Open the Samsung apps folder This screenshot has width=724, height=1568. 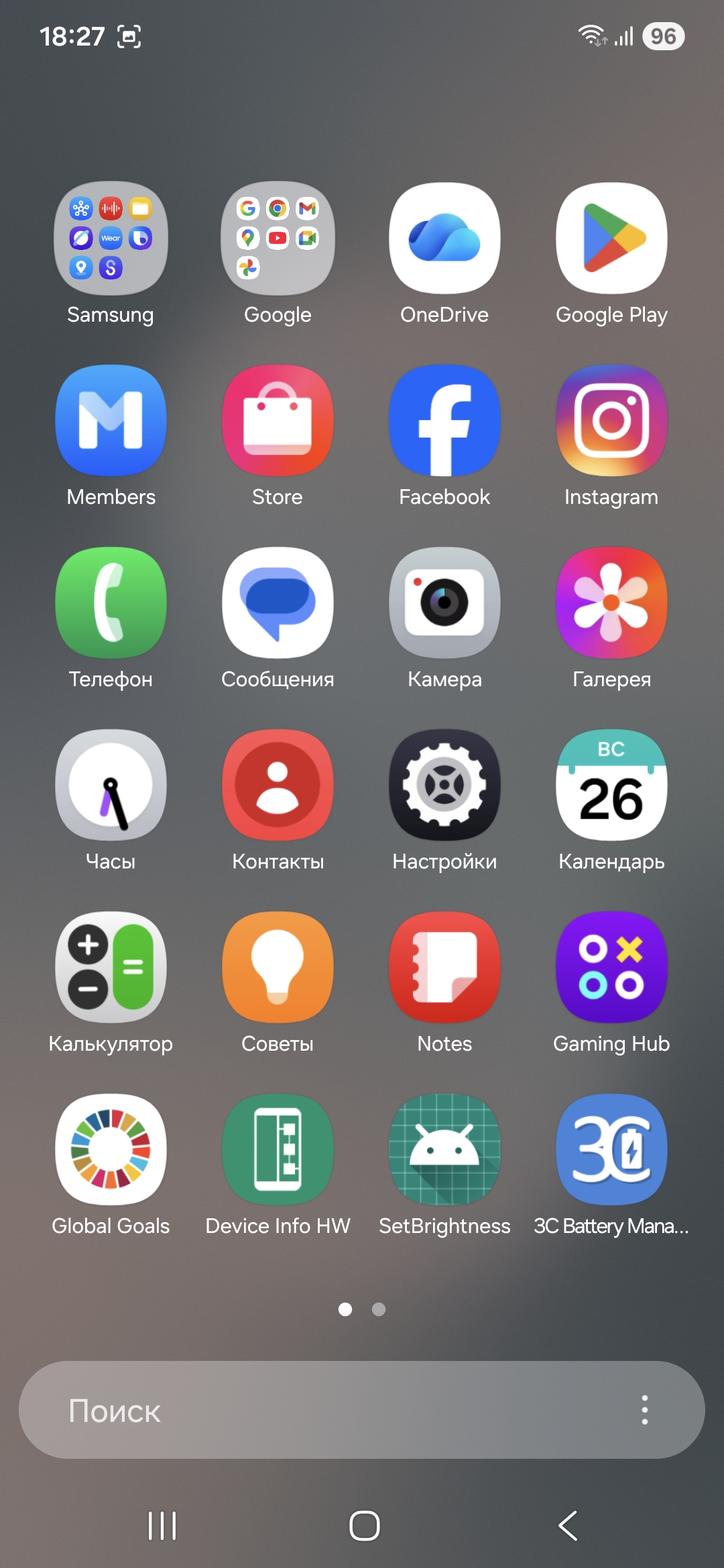tap(111, 239)
